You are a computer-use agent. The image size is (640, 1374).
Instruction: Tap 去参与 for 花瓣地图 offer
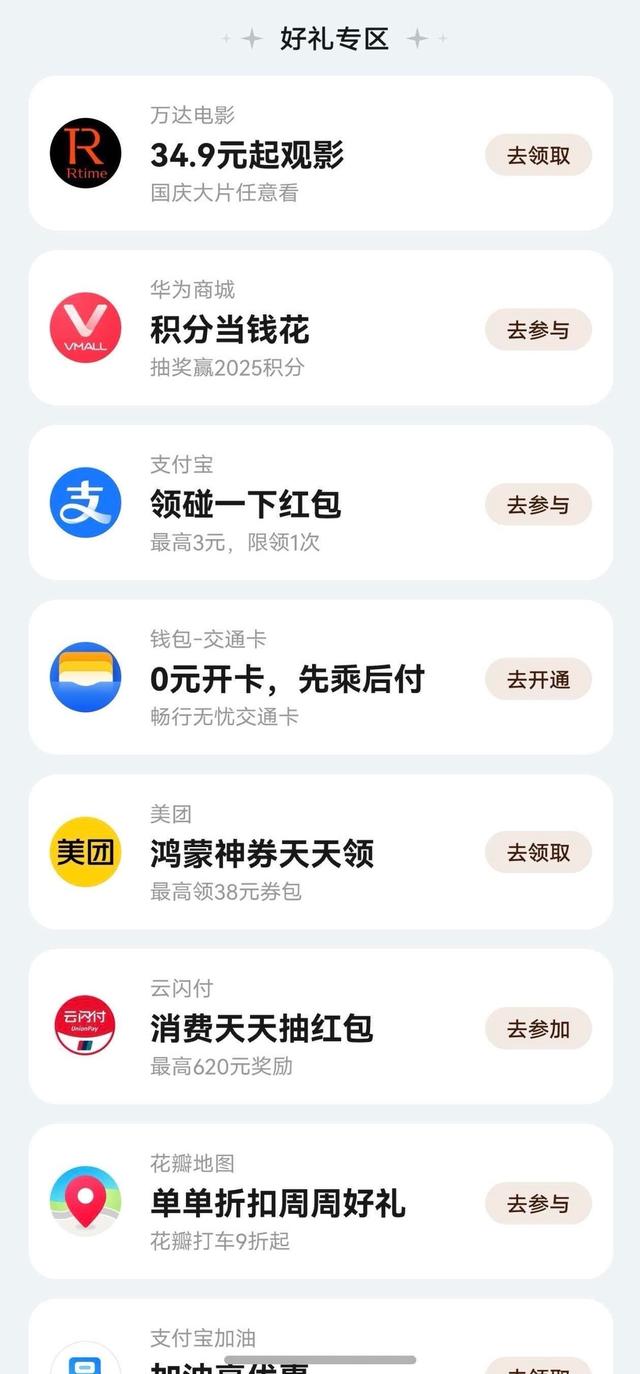point(538,1203)
